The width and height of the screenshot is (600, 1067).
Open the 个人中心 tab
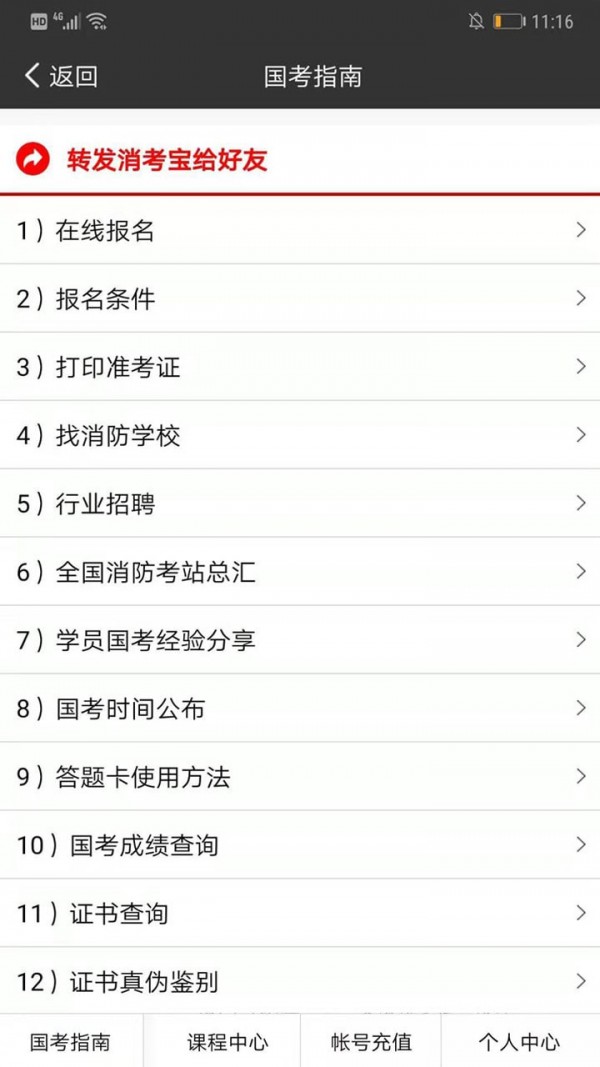click(520, 1041)
